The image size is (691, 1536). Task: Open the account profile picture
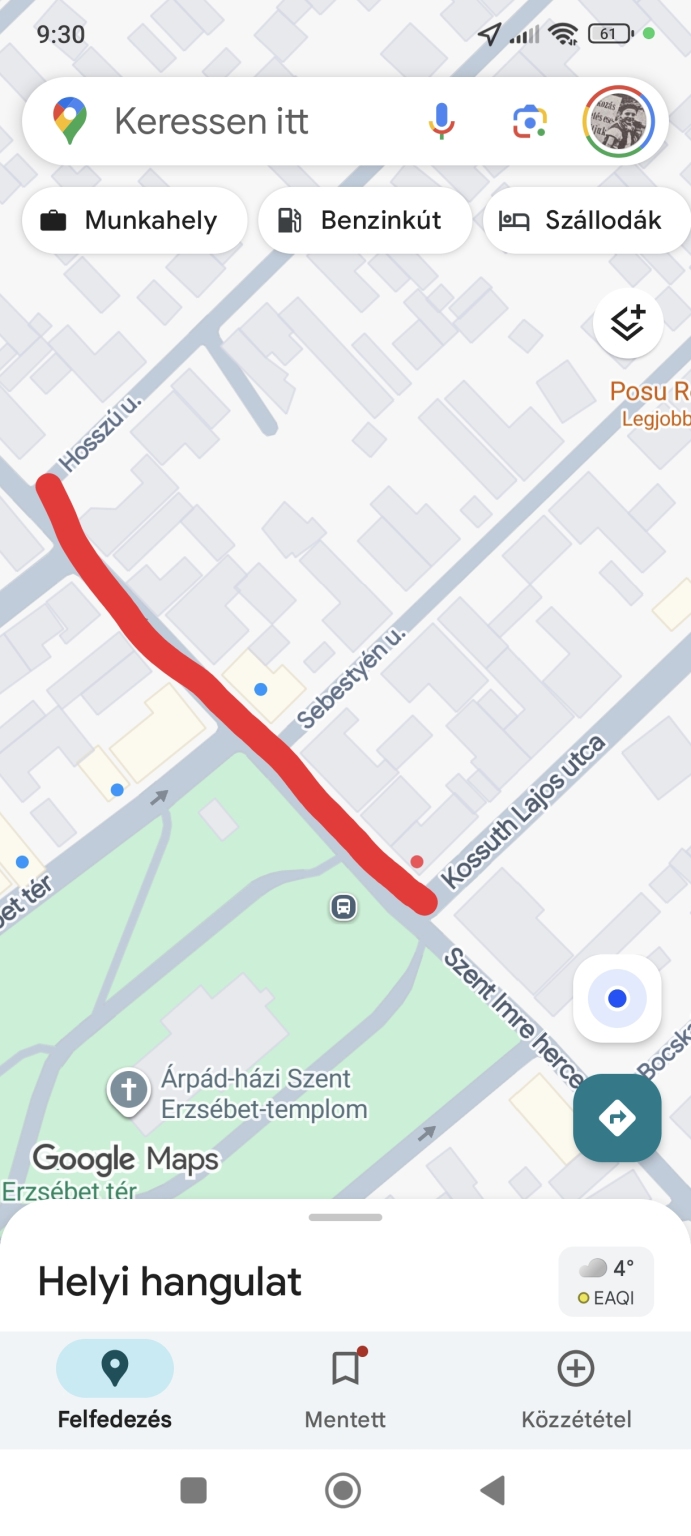click(x=618, y=122)
